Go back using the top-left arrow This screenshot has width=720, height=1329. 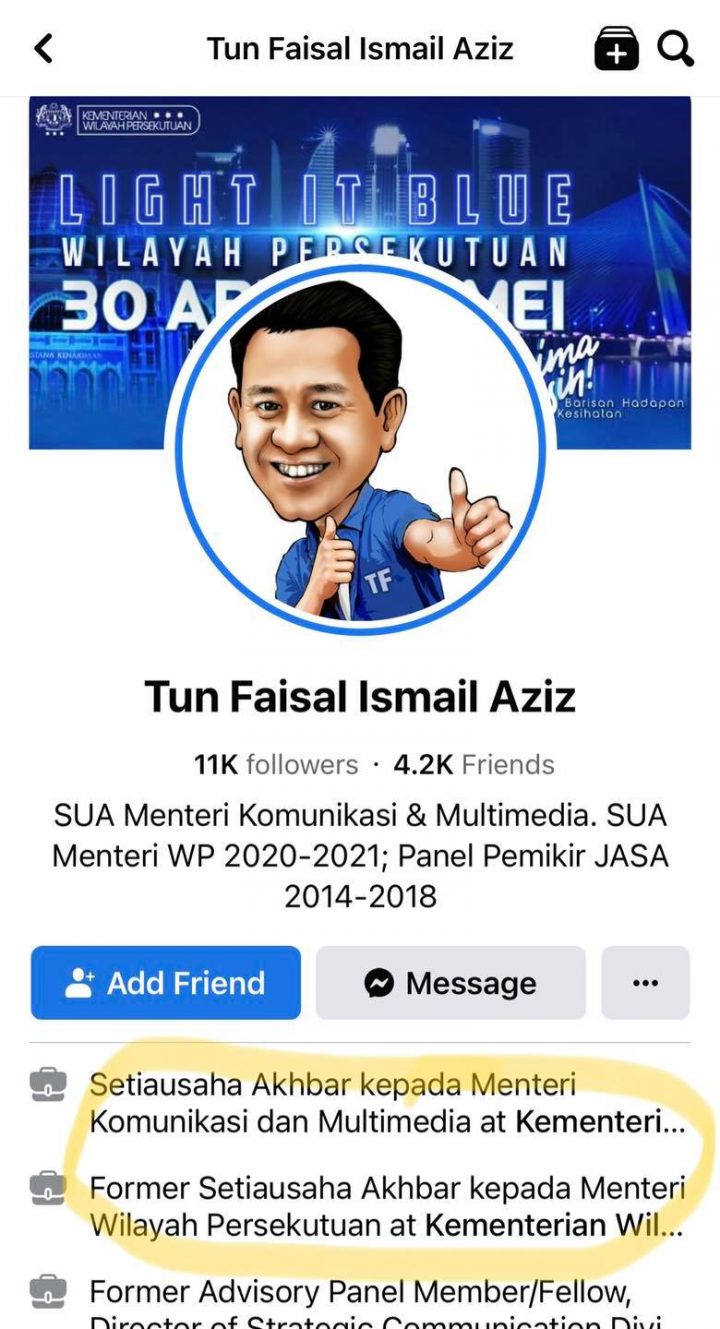coord(43,48)
